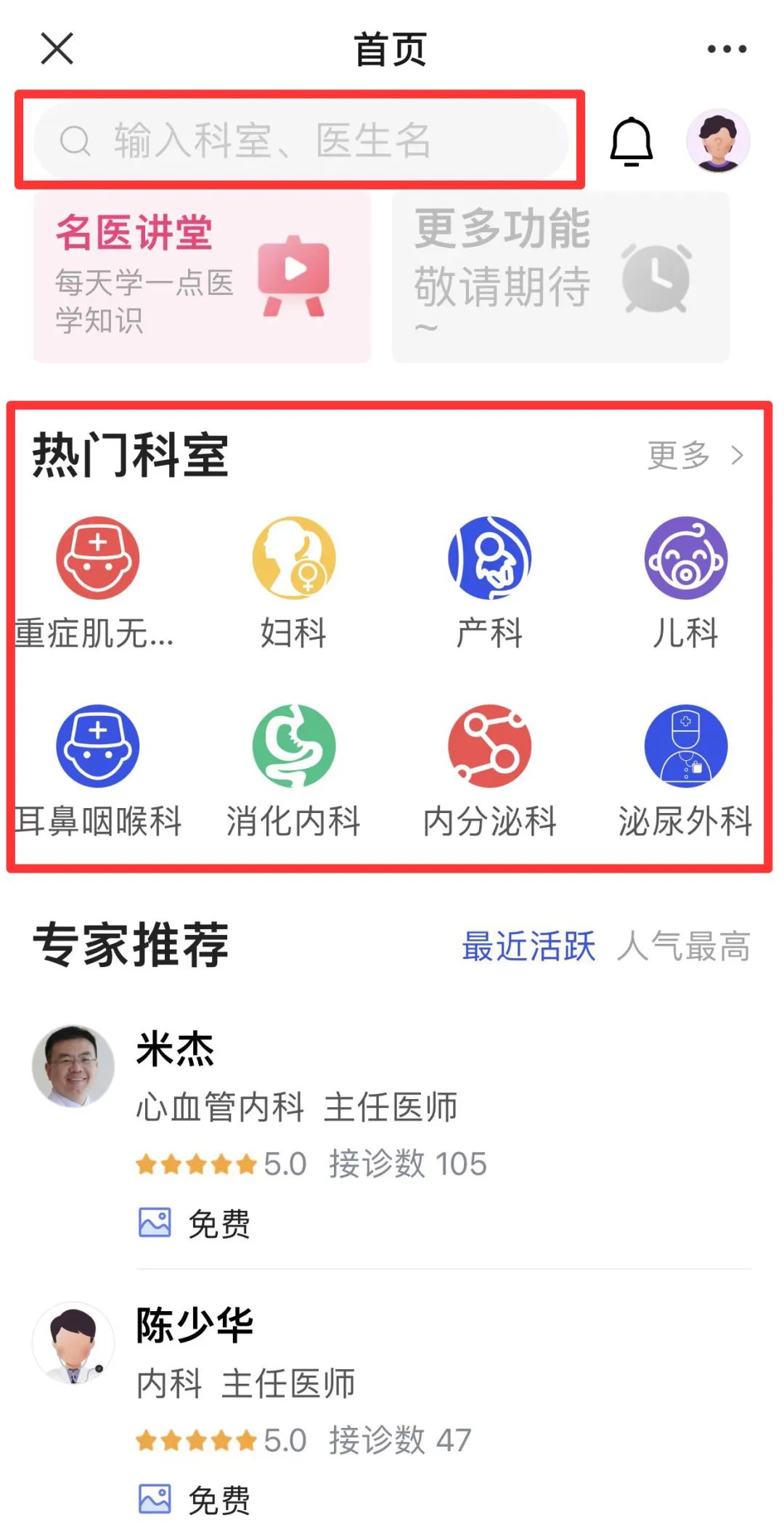Open doctor 米杰's profile
Image resolution: width=784 pixels, height=1534 pixels.
[392, 1133]
